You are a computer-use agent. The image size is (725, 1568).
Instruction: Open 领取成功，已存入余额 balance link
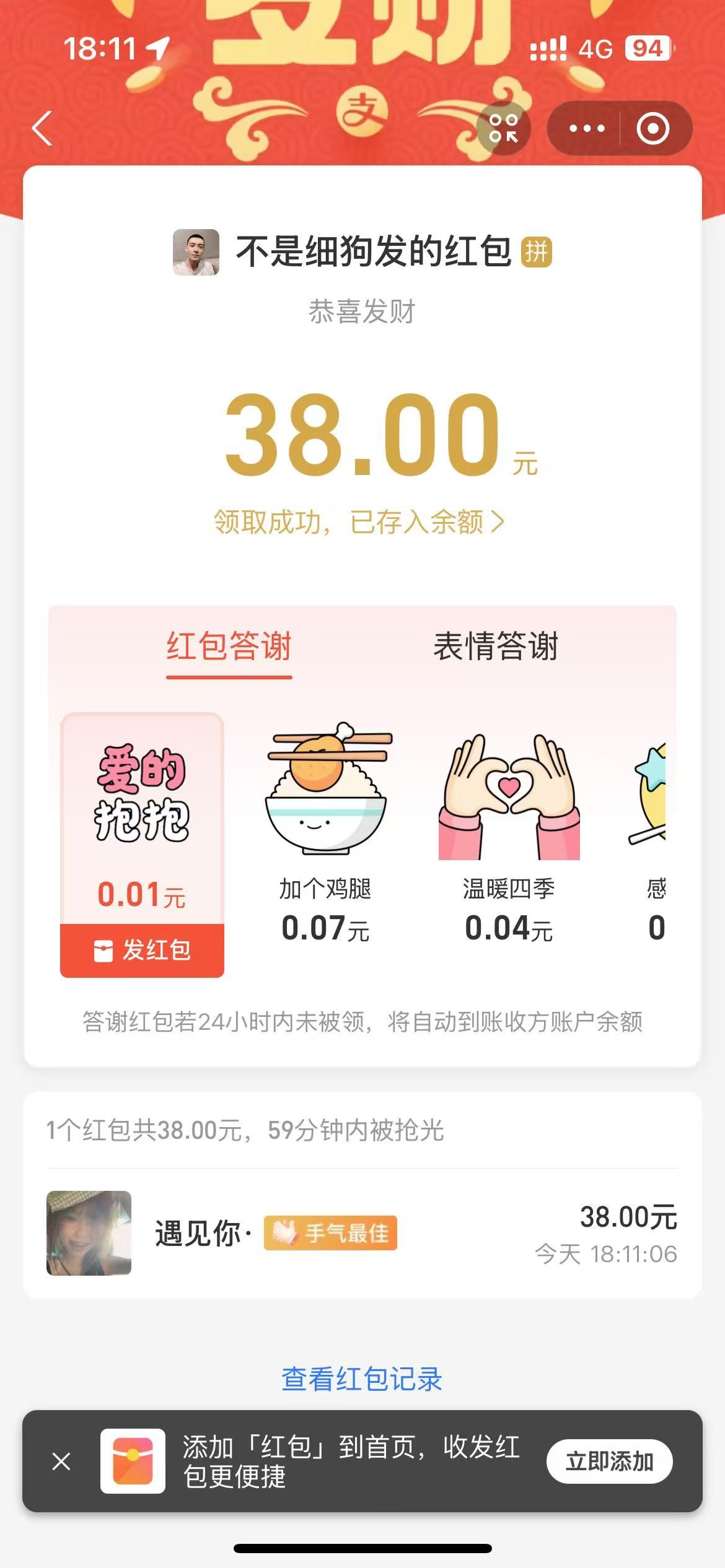coord(359,522)
